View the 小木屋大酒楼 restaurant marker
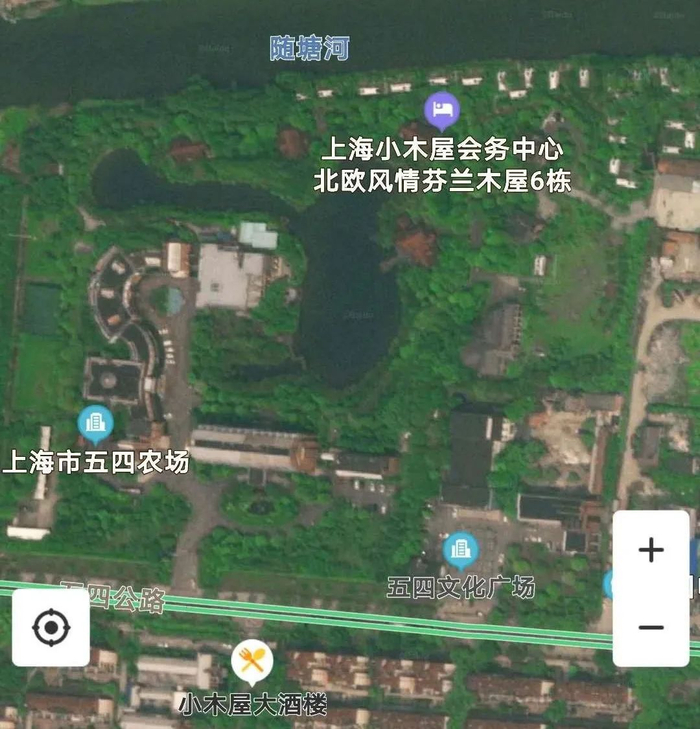Image resolution: width=700 pixels, height=729 pixels. 252,660
